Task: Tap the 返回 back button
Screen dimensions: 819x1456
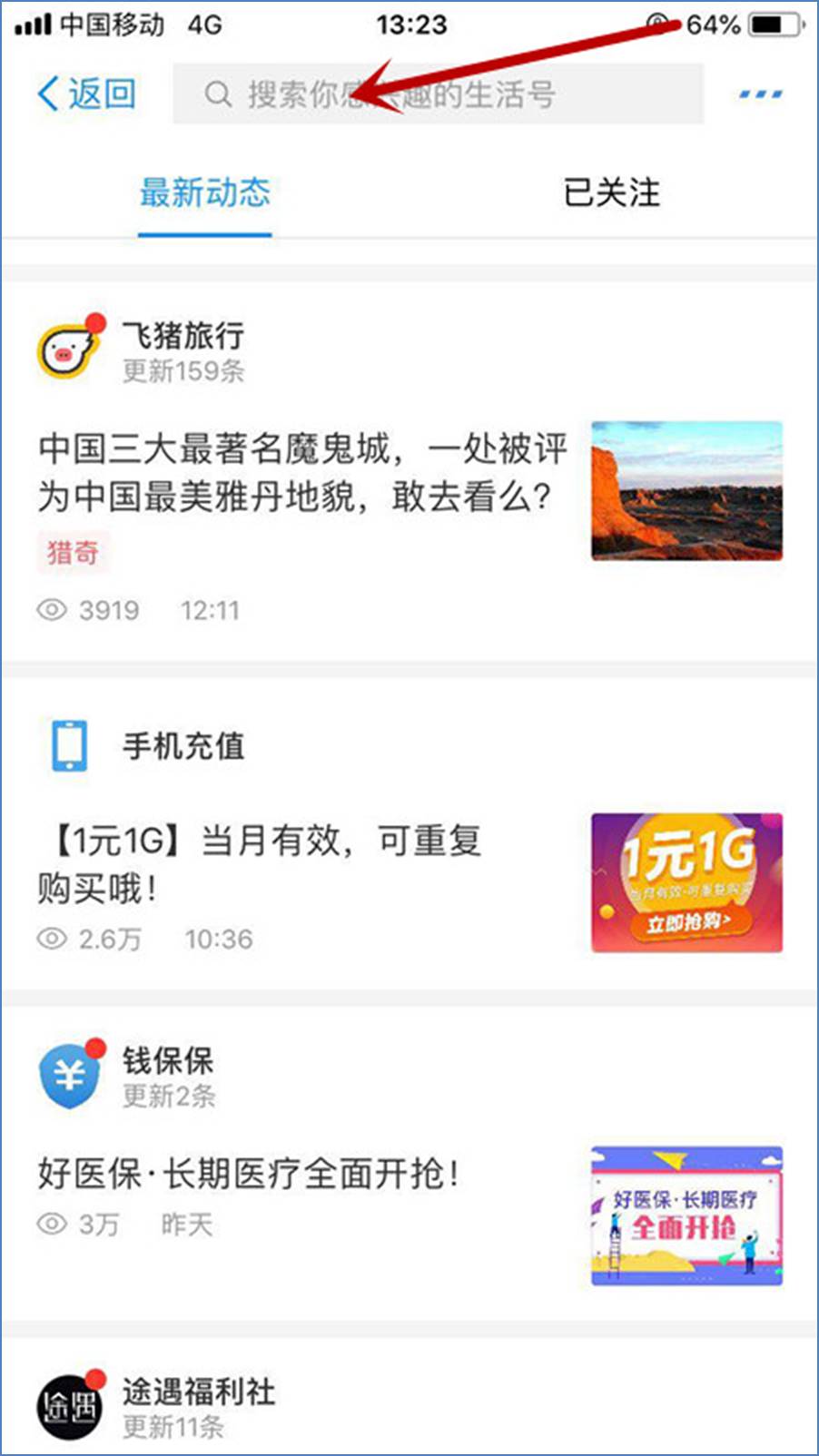Action: click(x=87, y=93)
